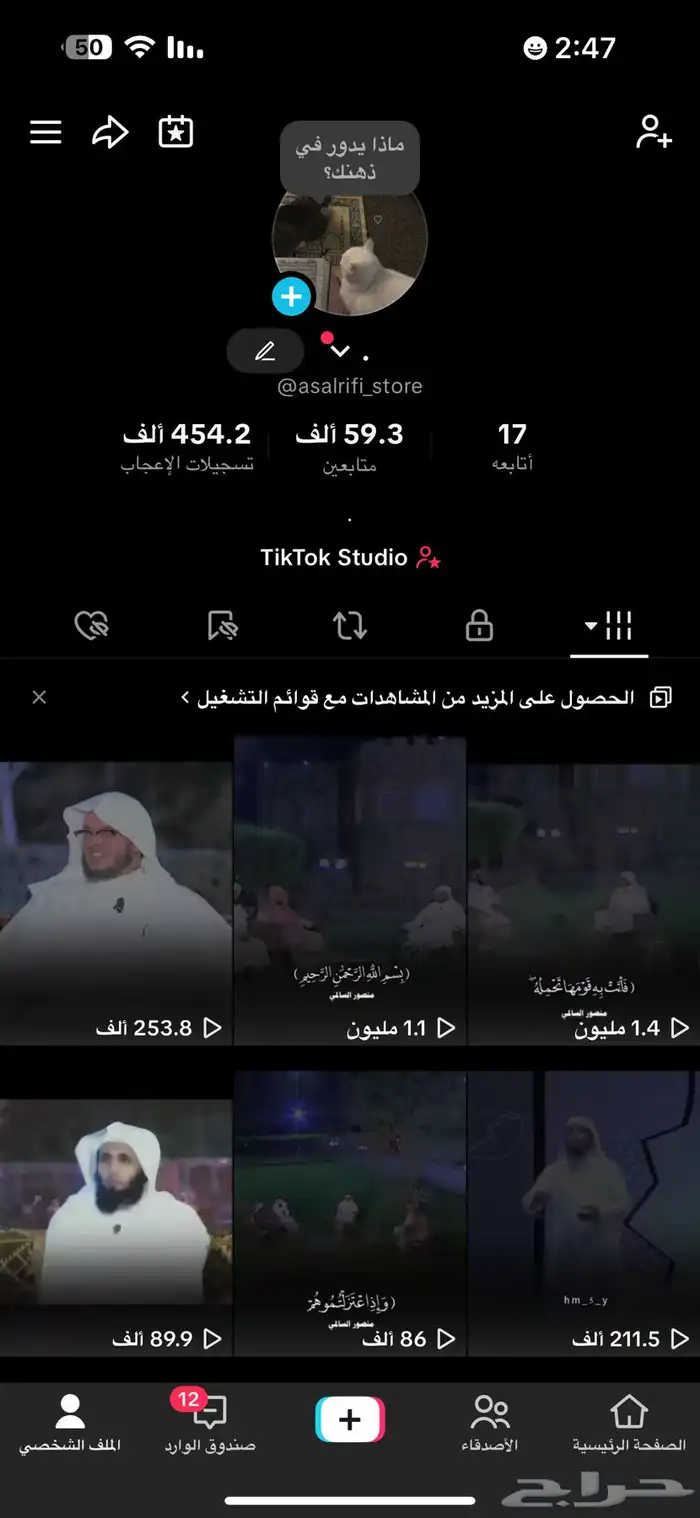The height and width of the screenshot is (1518, 700).
Task: Switch to the private videos lock tab
Action: pyautogui.click(x=479, y=627)
